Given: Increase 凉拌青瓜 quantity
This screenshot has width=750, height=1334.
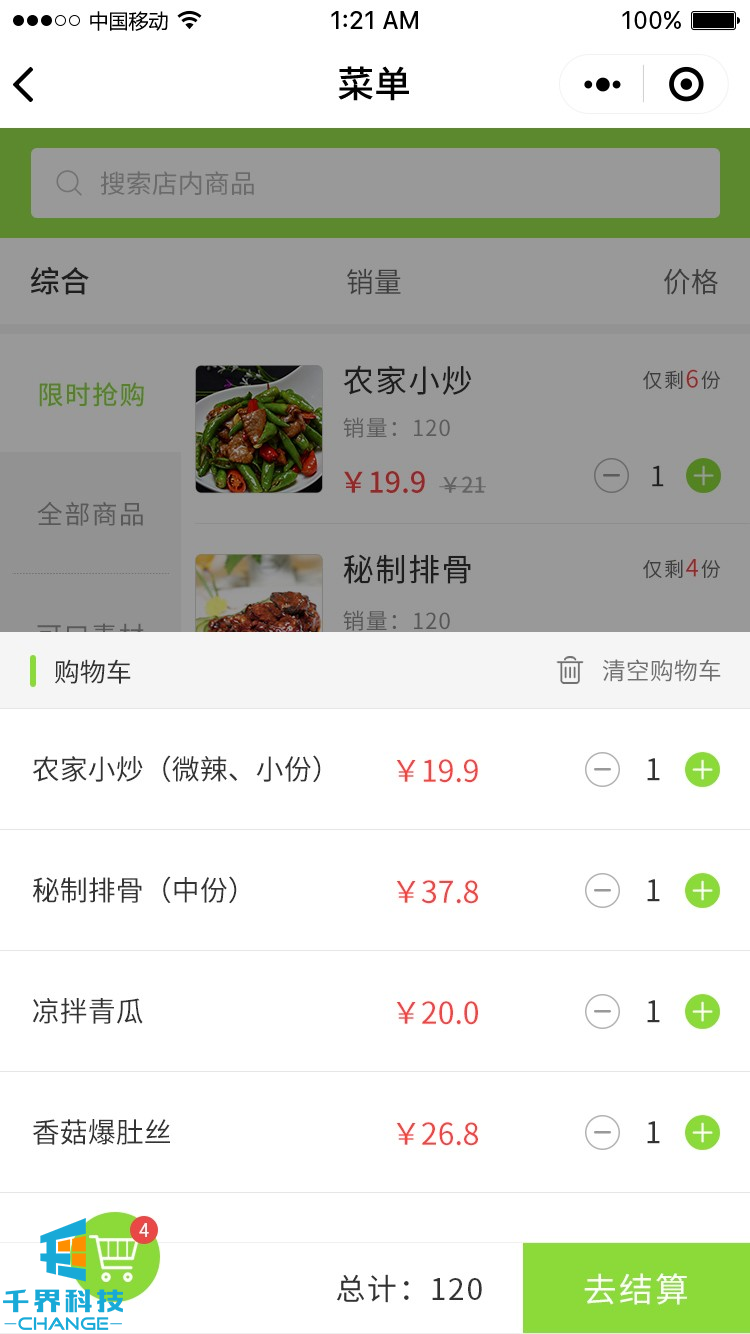Looking at the screenshot, I should (702, 1012).
